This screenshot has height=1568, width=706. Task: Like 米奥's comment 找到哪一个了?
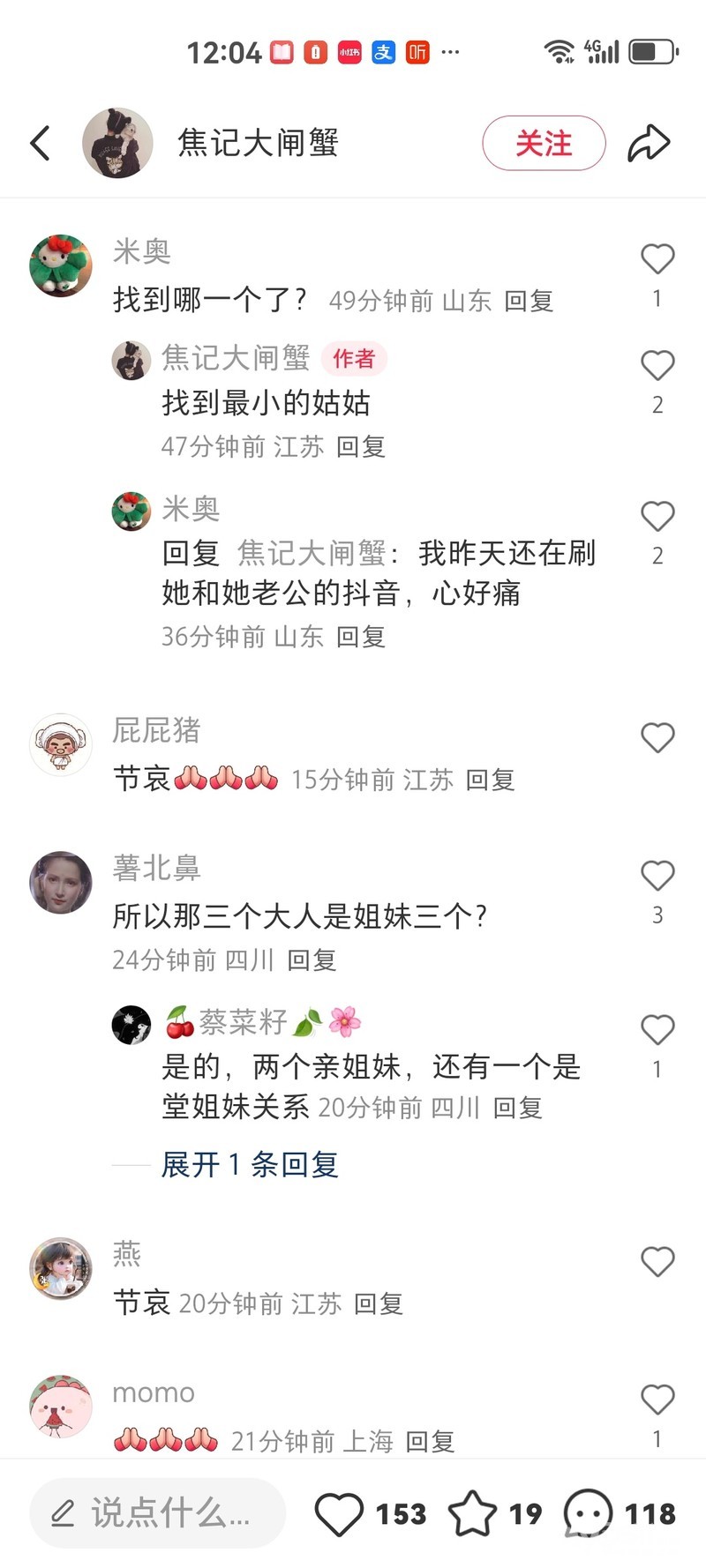pyautogui.click(x=657, y=259)
